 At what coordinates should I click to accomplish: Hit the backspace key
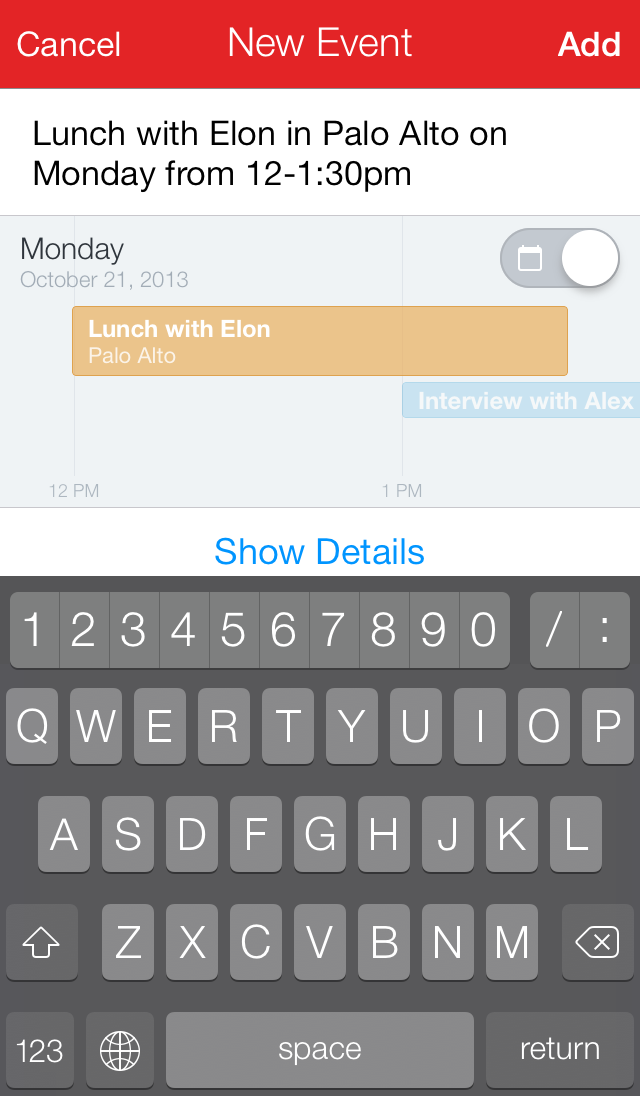point(598,941)
